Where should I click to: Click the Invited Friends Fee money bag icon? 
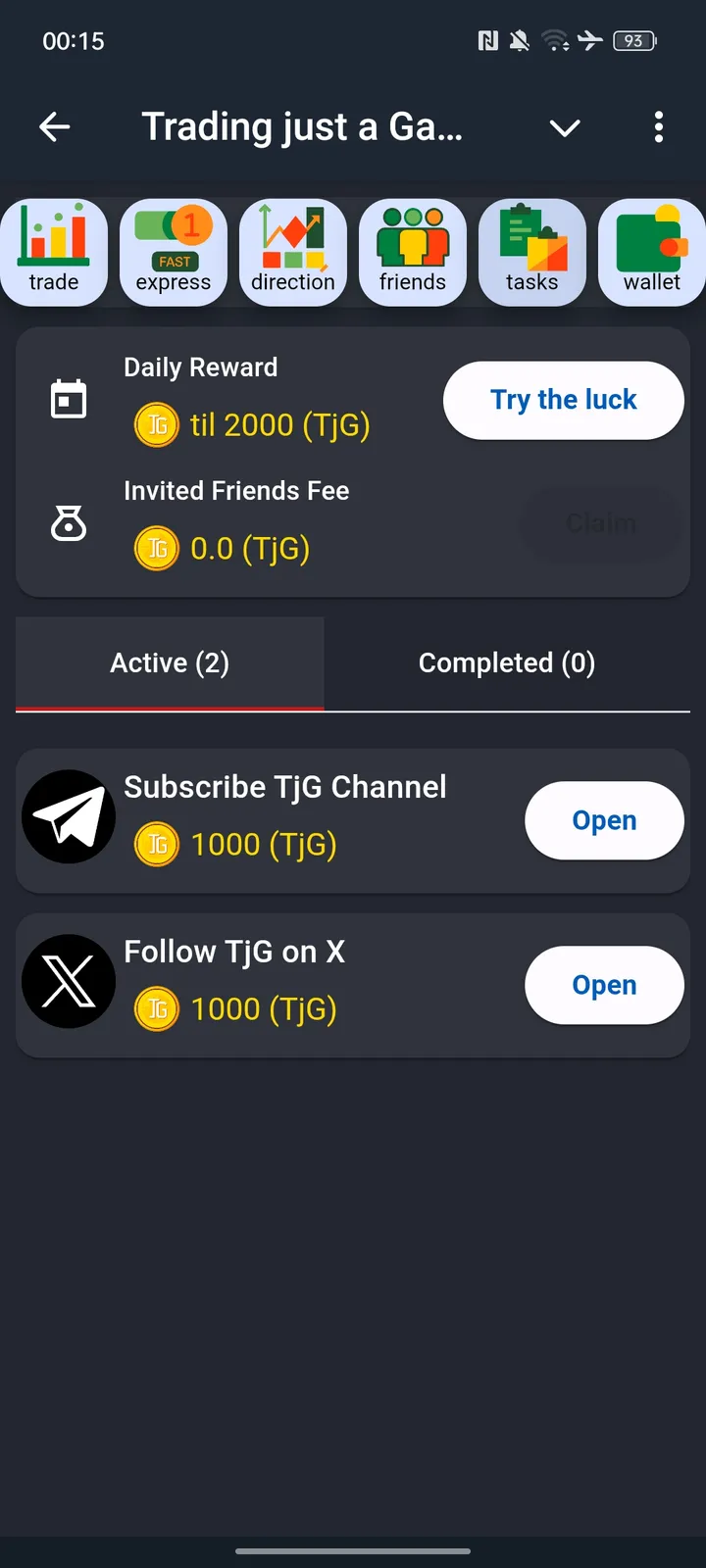click(x=68, y=524)
